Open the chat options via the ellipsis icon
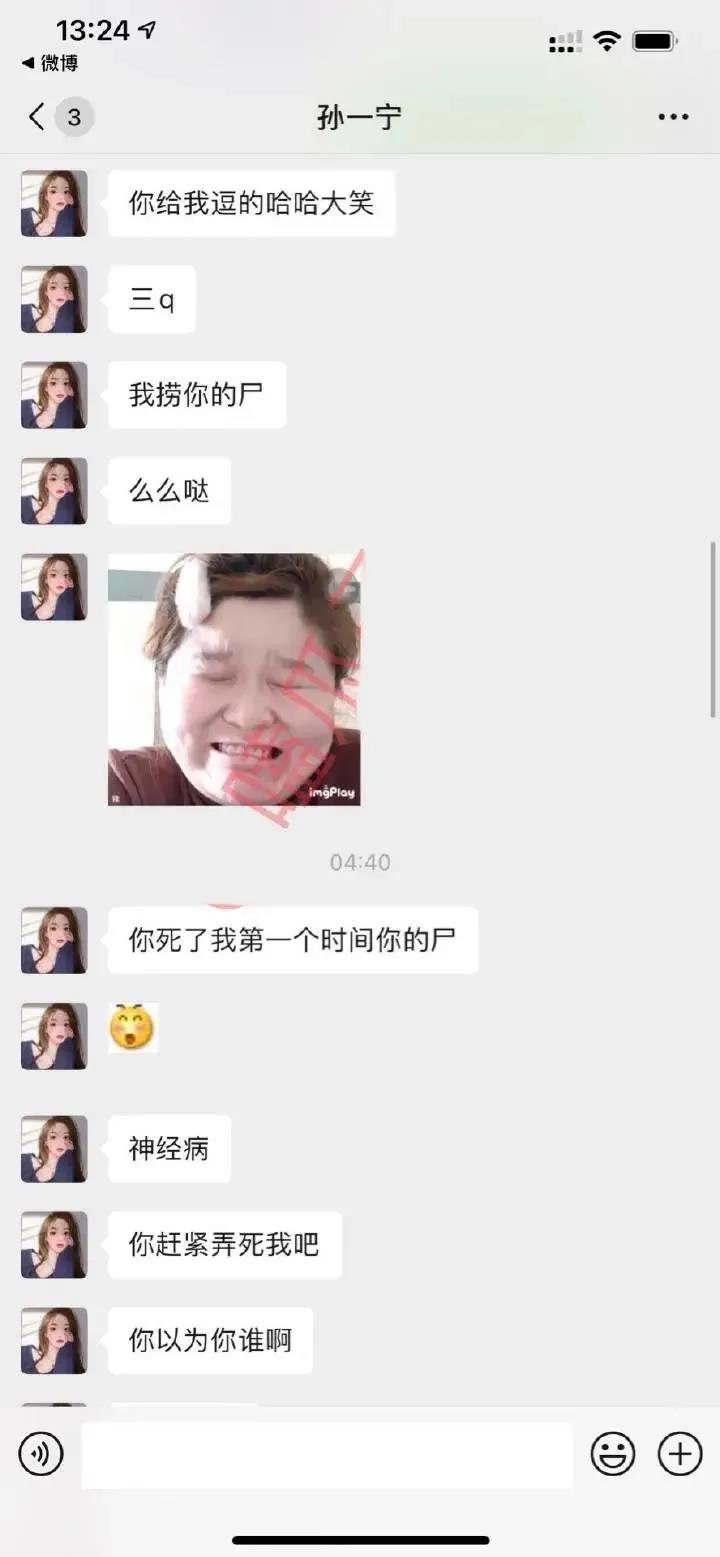 point(672,117)
